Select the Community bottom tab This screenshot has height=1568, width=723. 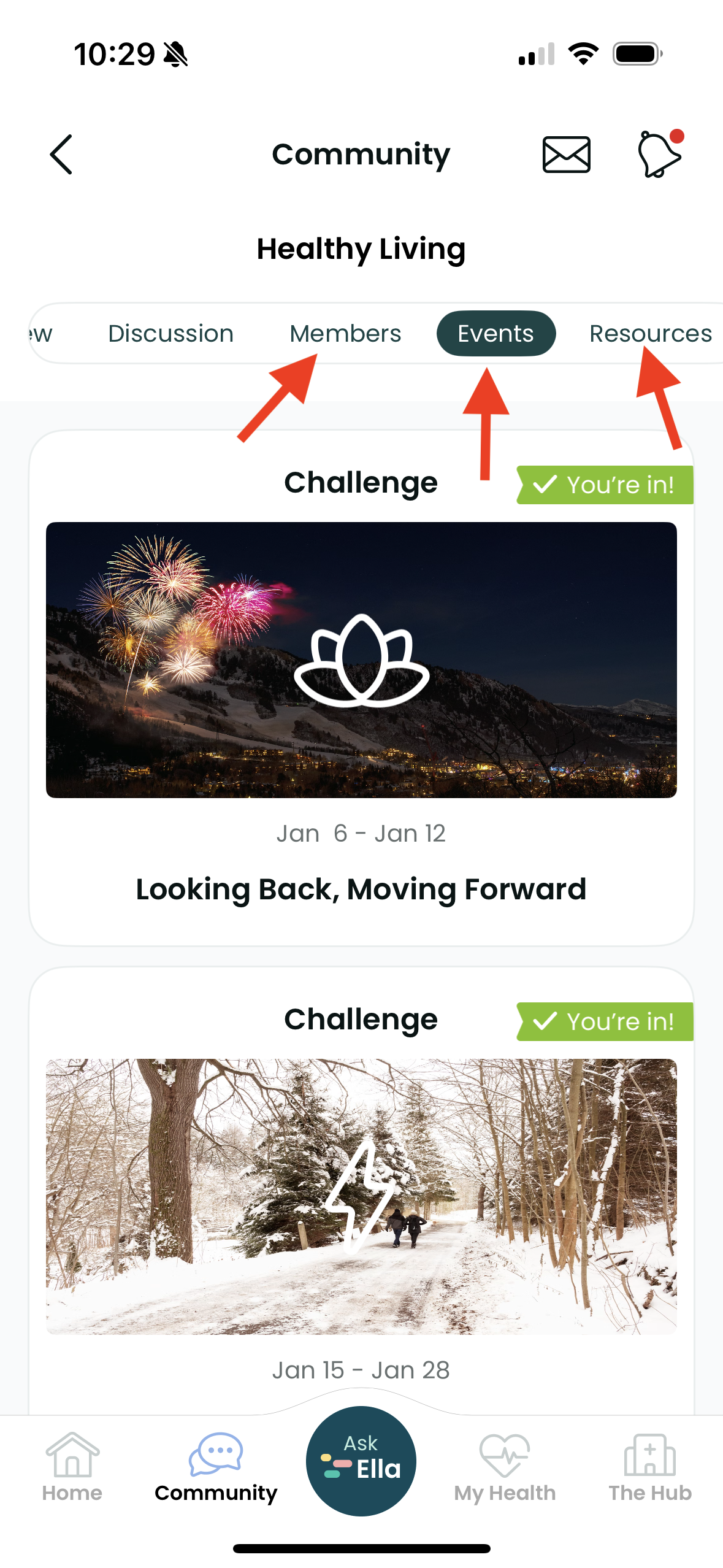tap(216, 1467)
